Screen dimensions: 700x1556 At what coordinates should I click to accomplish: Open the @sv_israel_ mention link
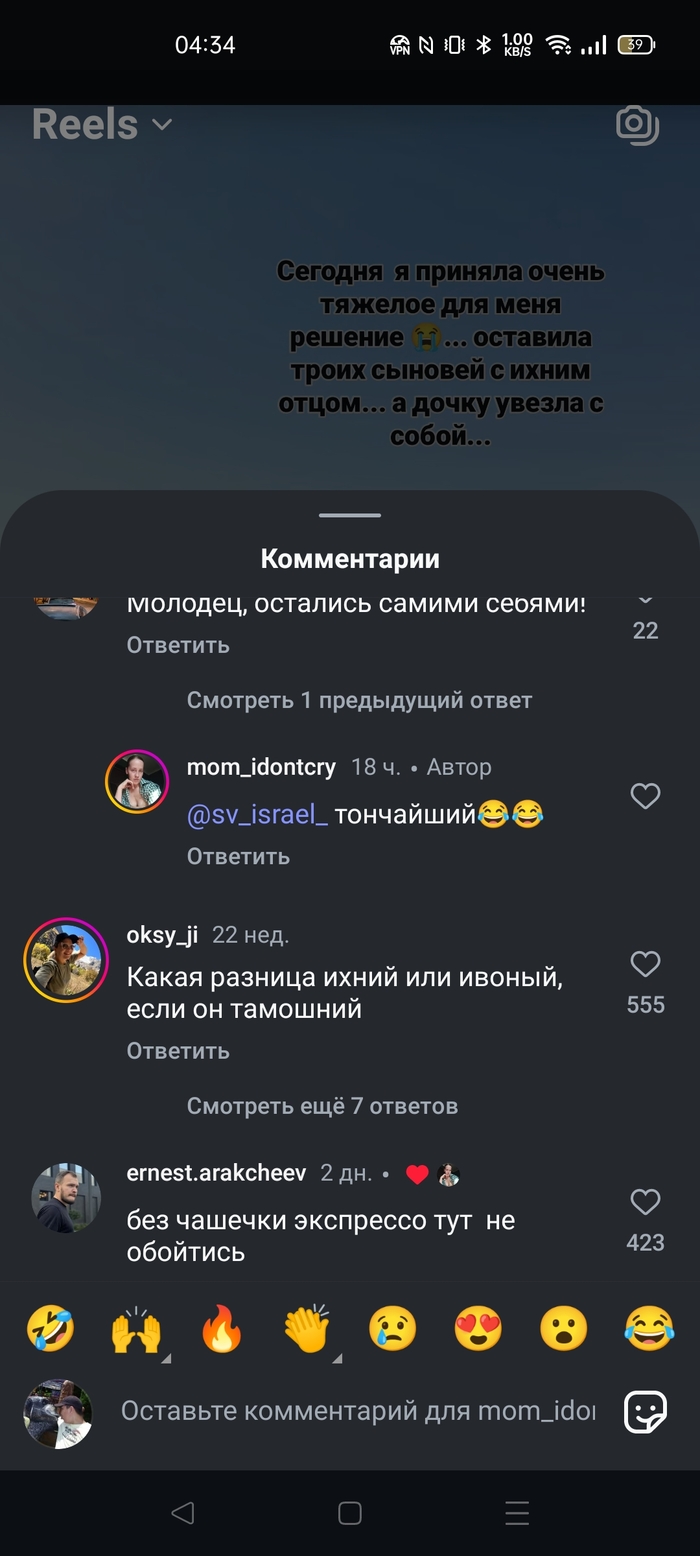click(x=257, y=815)
